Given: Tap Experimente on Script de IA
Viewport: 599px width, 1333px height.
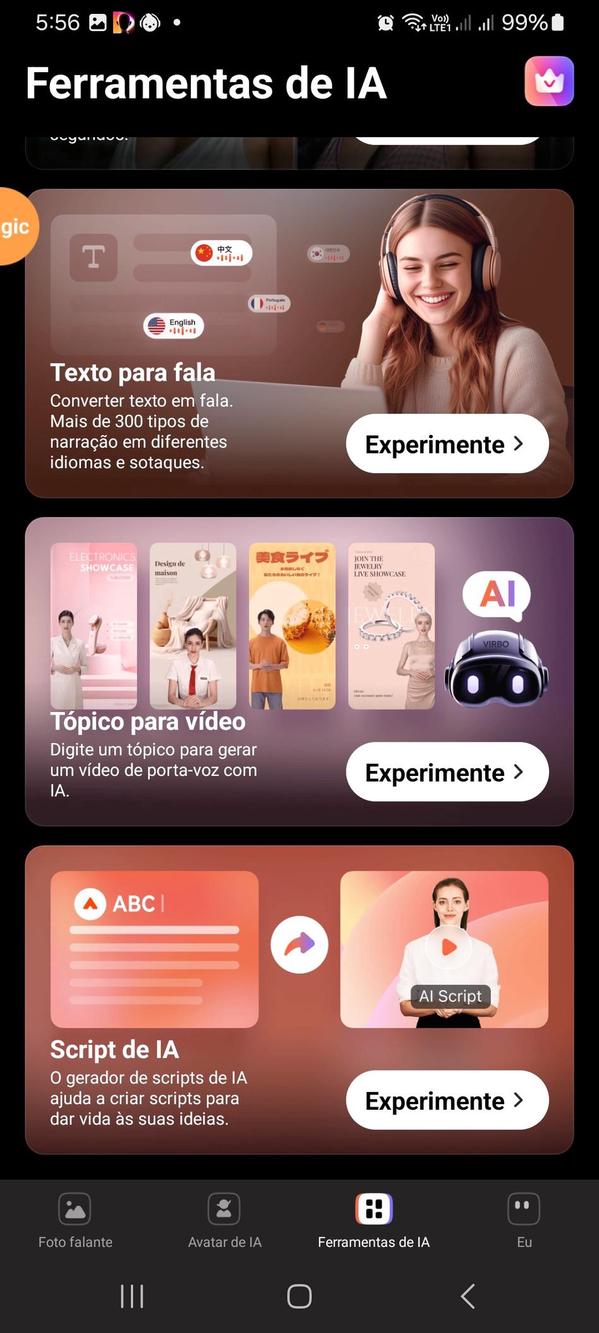Looking at the screenshot, I should pos(447,1100).
